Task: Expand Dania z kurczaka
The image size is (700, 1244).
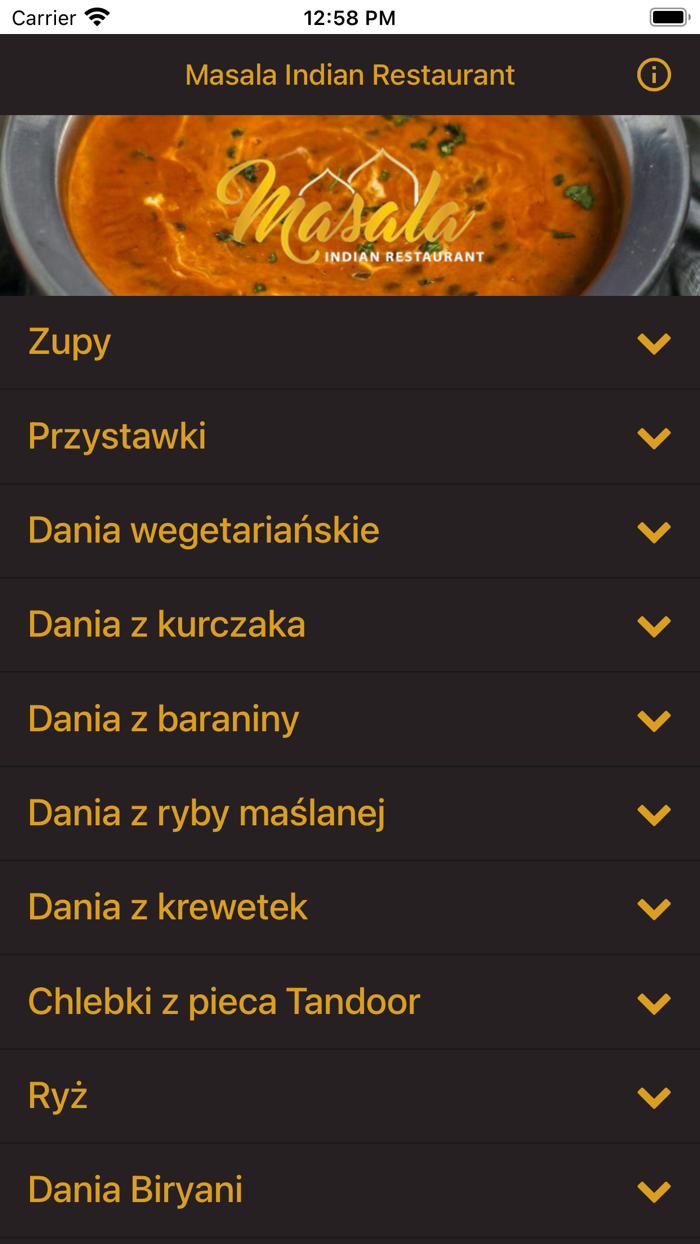Action: tap(654, 625)
